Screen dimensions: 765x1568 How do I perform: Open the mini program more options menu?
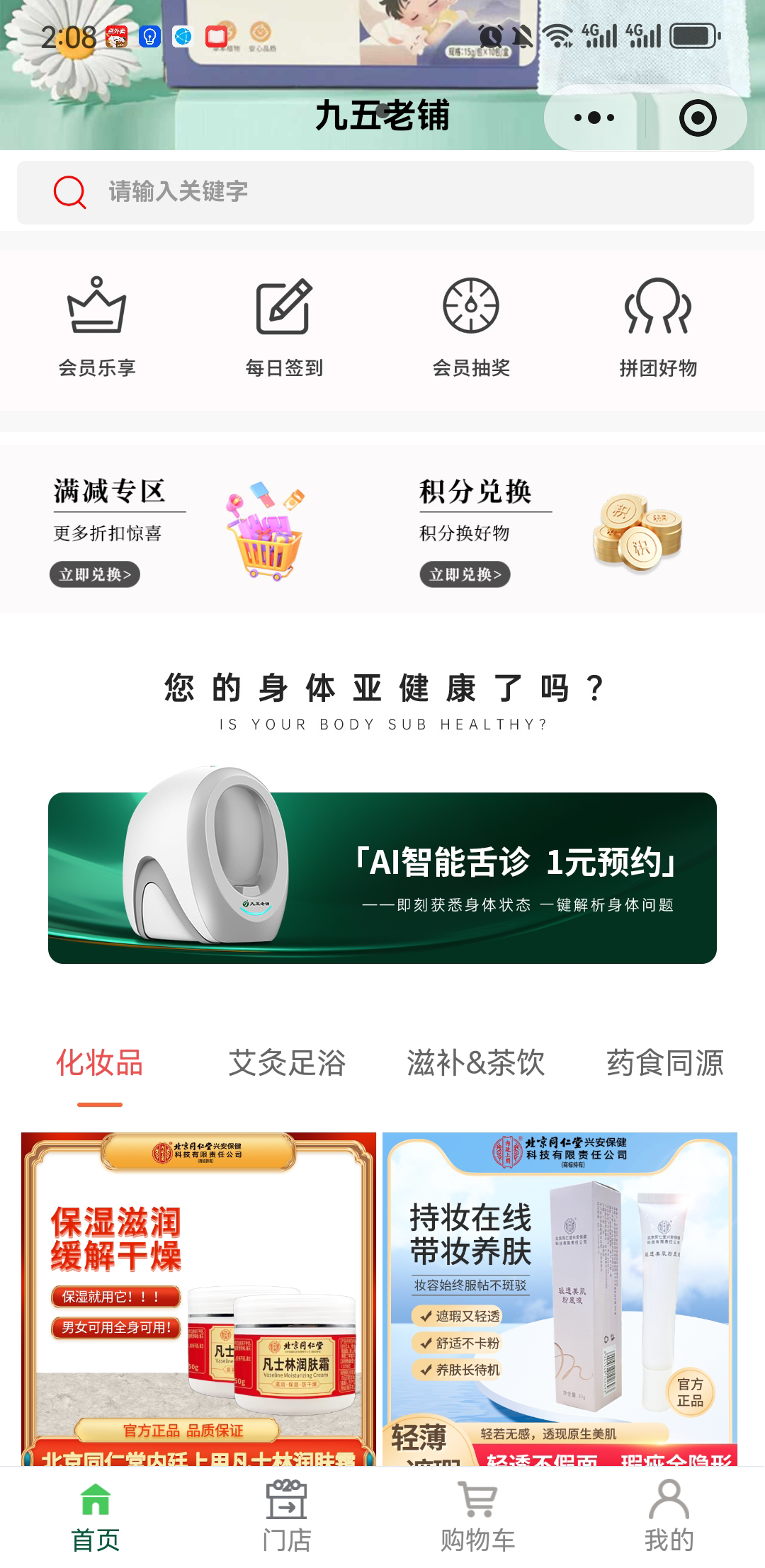click(594, 118)
